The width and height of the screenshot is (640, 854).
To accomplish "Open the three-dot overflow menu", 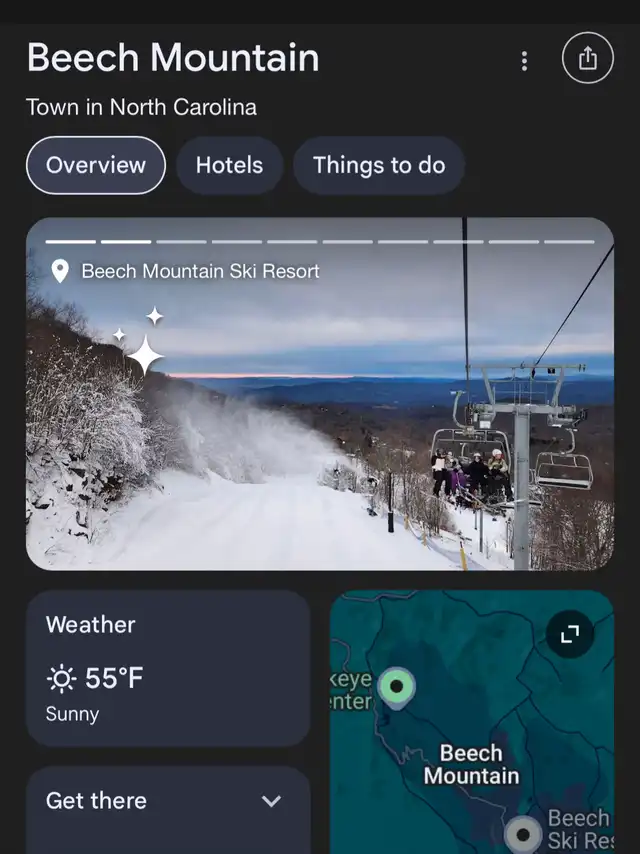I will point(524,61).
